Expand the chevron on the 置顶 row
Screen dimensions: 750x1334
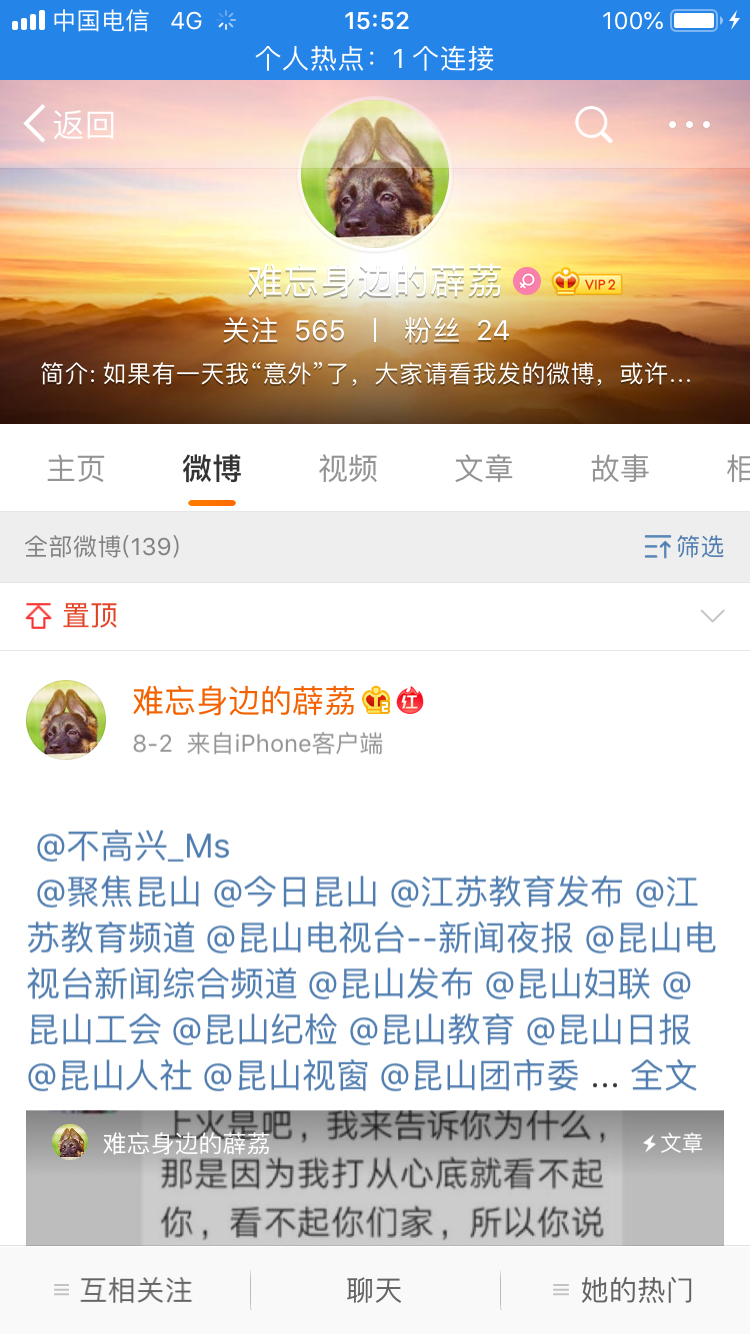pyautogui.click(x=712, y=616)
